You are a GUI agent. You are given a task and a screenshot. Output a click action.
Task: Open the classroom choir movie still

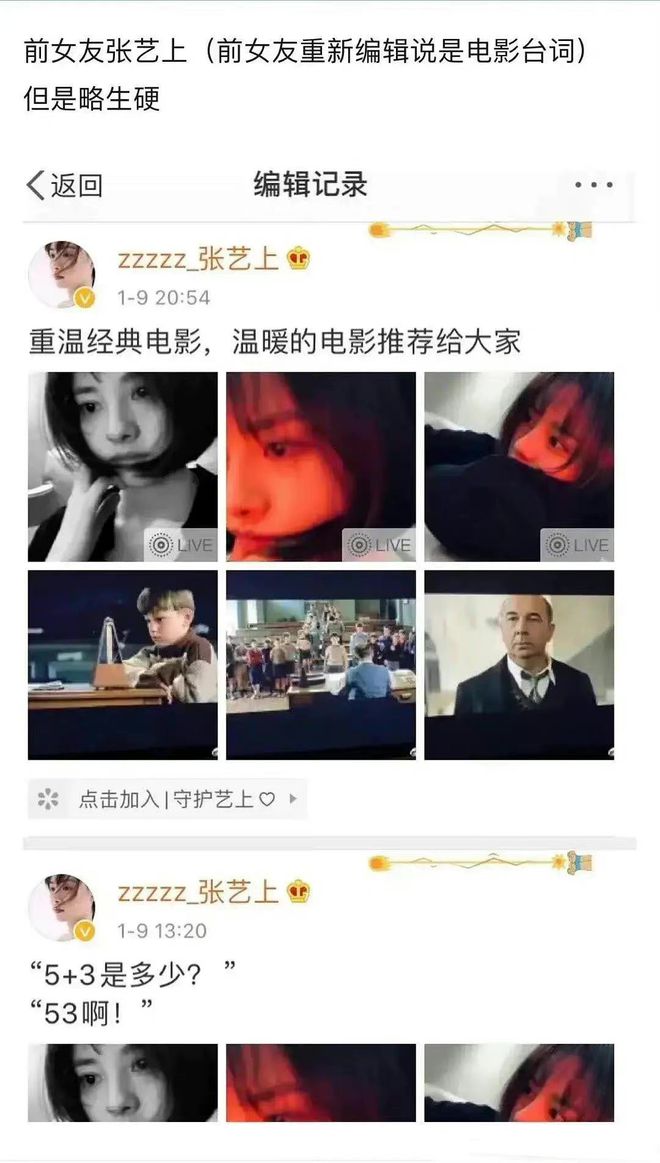point(320,664)
